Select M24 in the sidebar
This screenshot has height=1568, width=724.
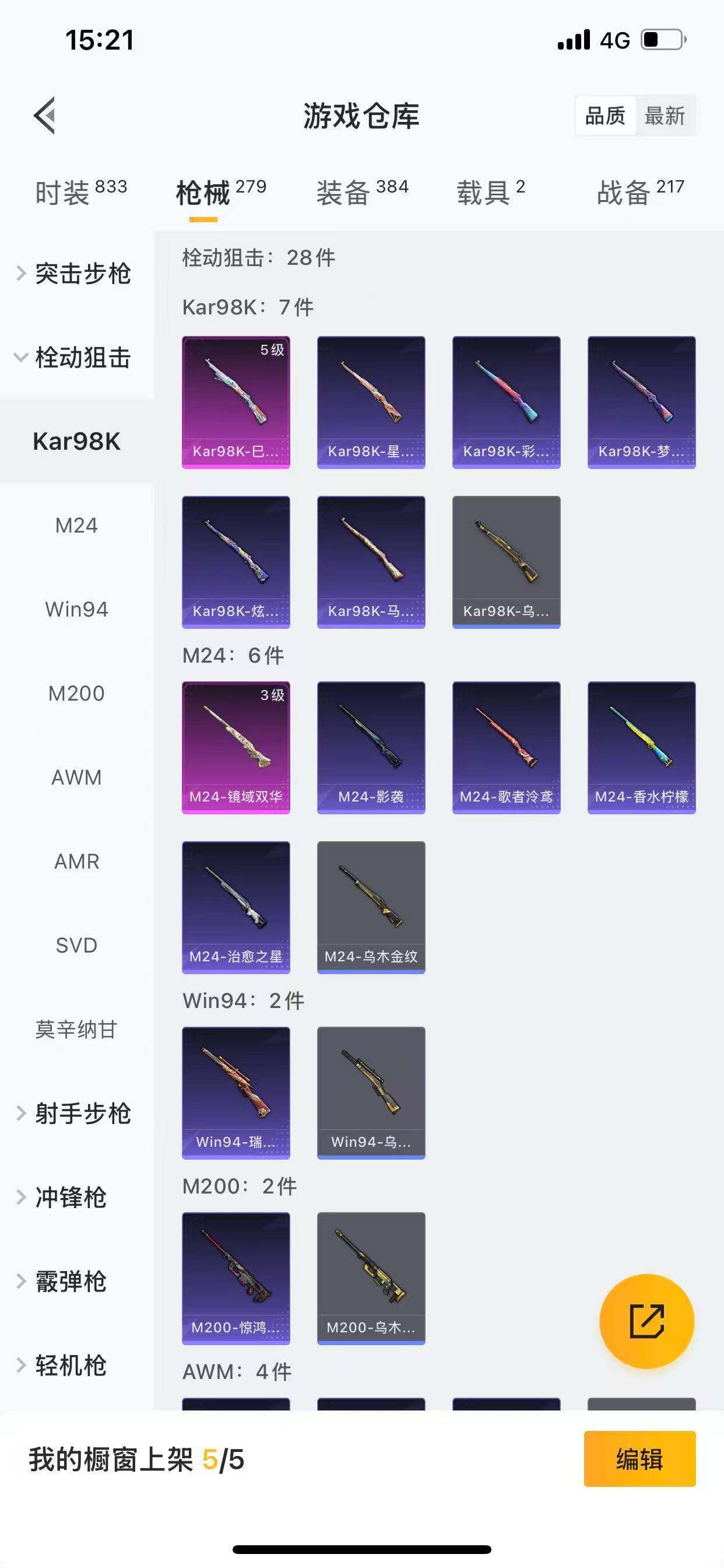76,526
